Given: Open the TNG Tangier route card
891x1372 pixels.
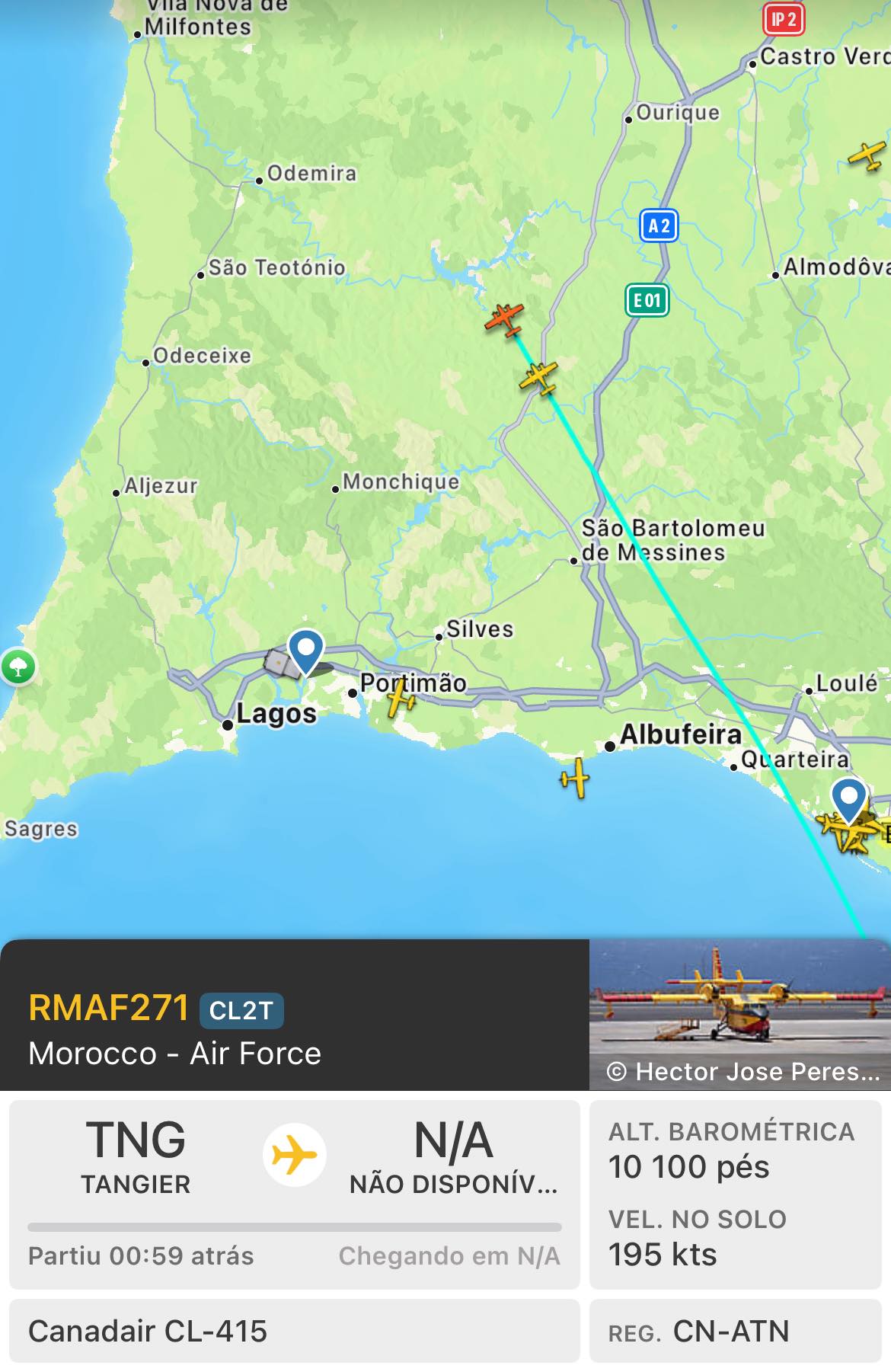Looking at the screenshot, I should point(294,1194).
